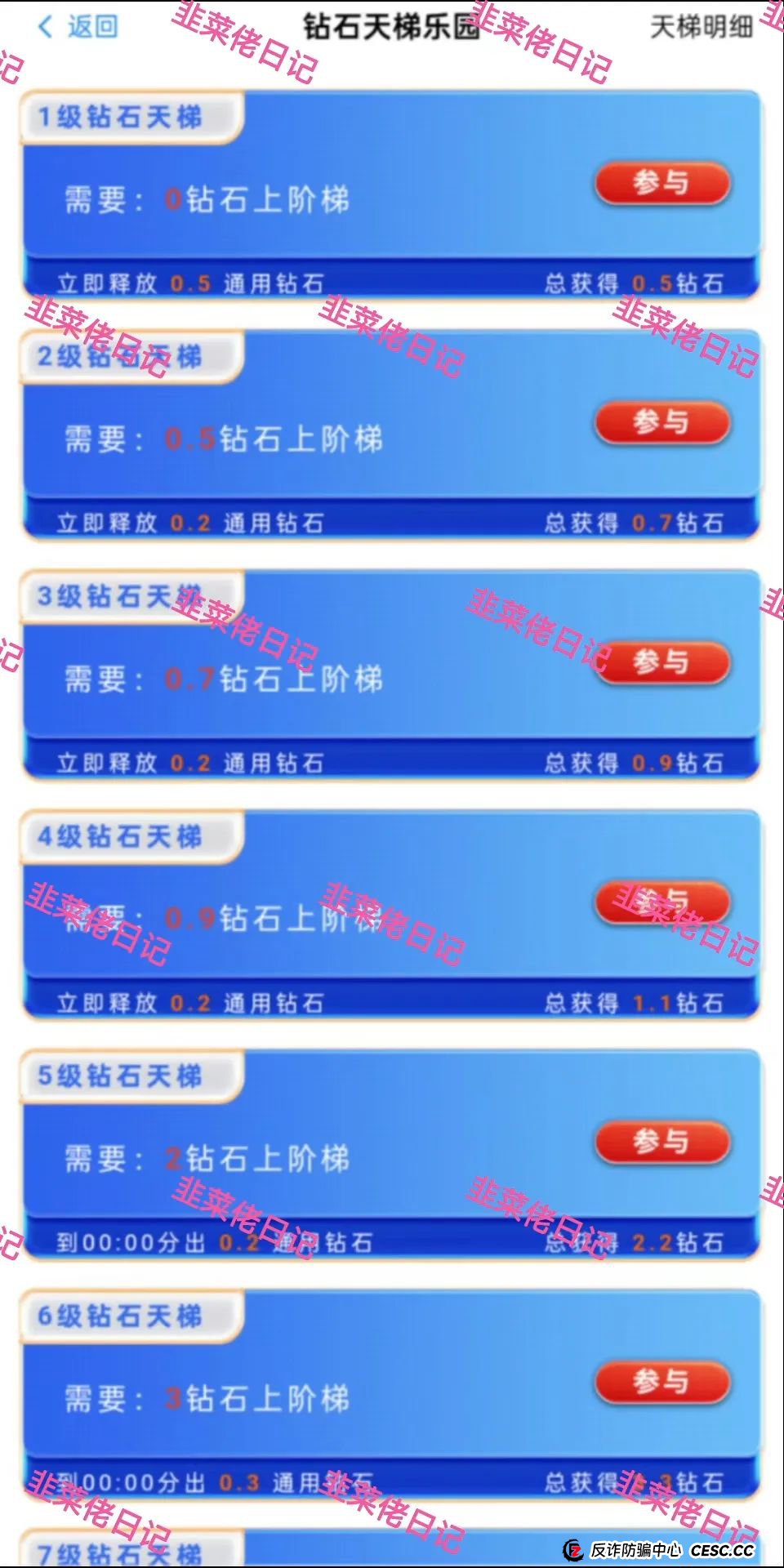Image resolution: width=784 pixels, height=1568 pixels.
Task: Open 天梯明细 details
Action: 701,28
